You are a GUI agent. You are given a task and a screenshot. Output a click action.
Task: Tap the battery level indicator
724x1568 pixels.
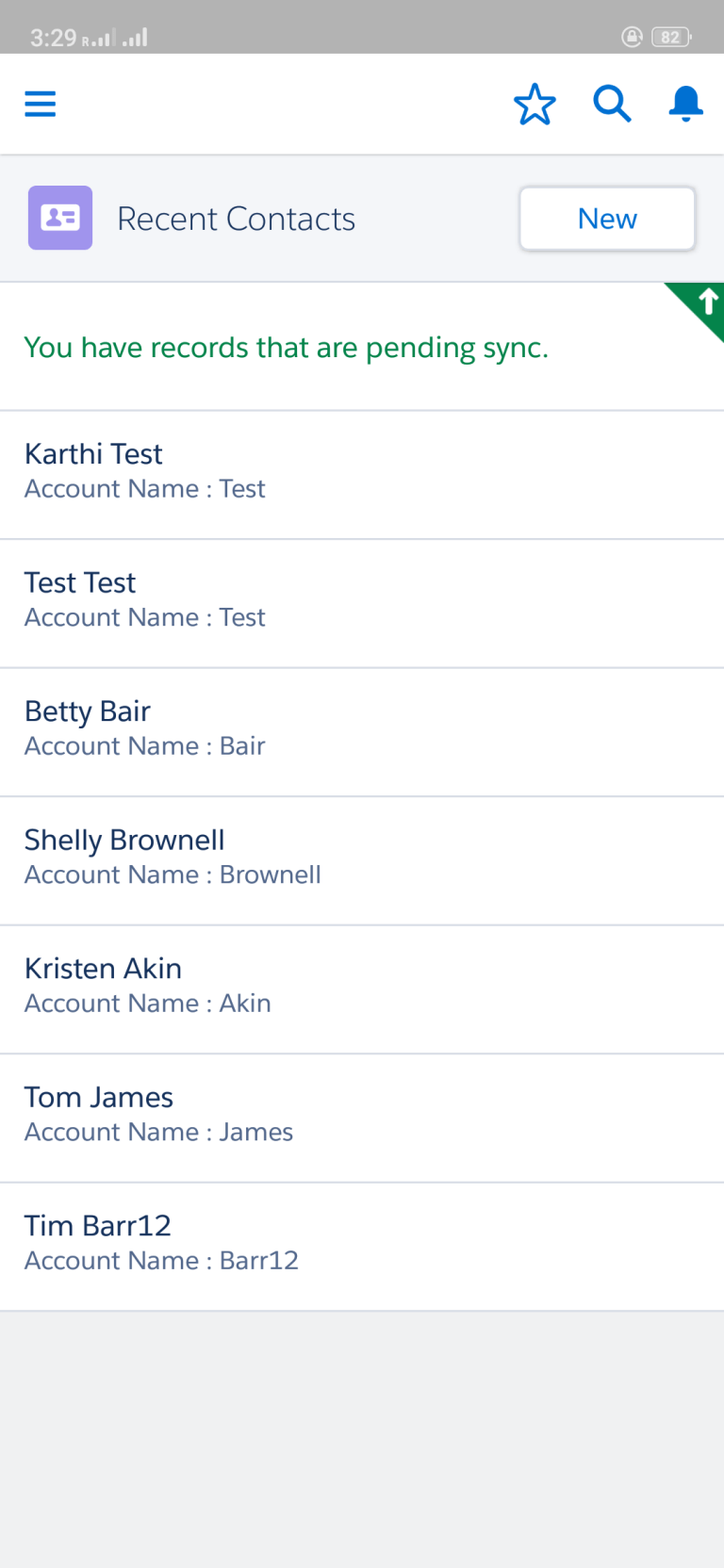pyautogui.click(x=669, y=37)
